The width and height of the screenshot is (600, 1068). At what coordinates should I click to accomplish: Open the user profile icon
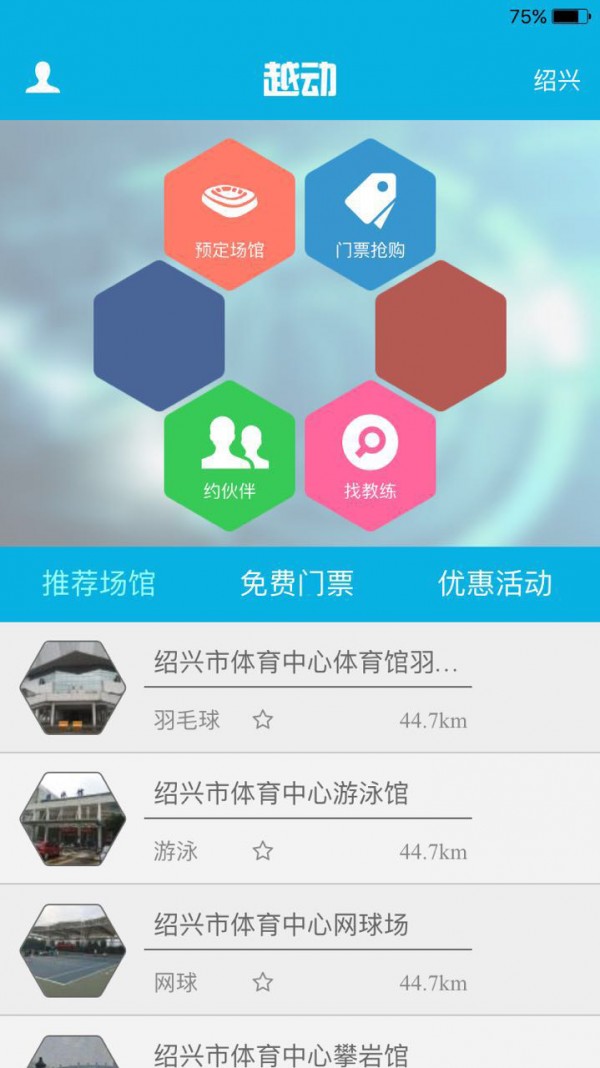point(43,78)
